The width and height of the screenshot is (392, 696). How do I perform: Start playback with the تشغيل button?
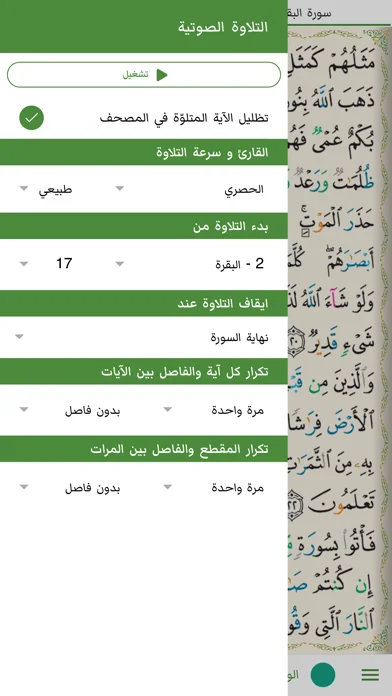[x=144, y=75]
